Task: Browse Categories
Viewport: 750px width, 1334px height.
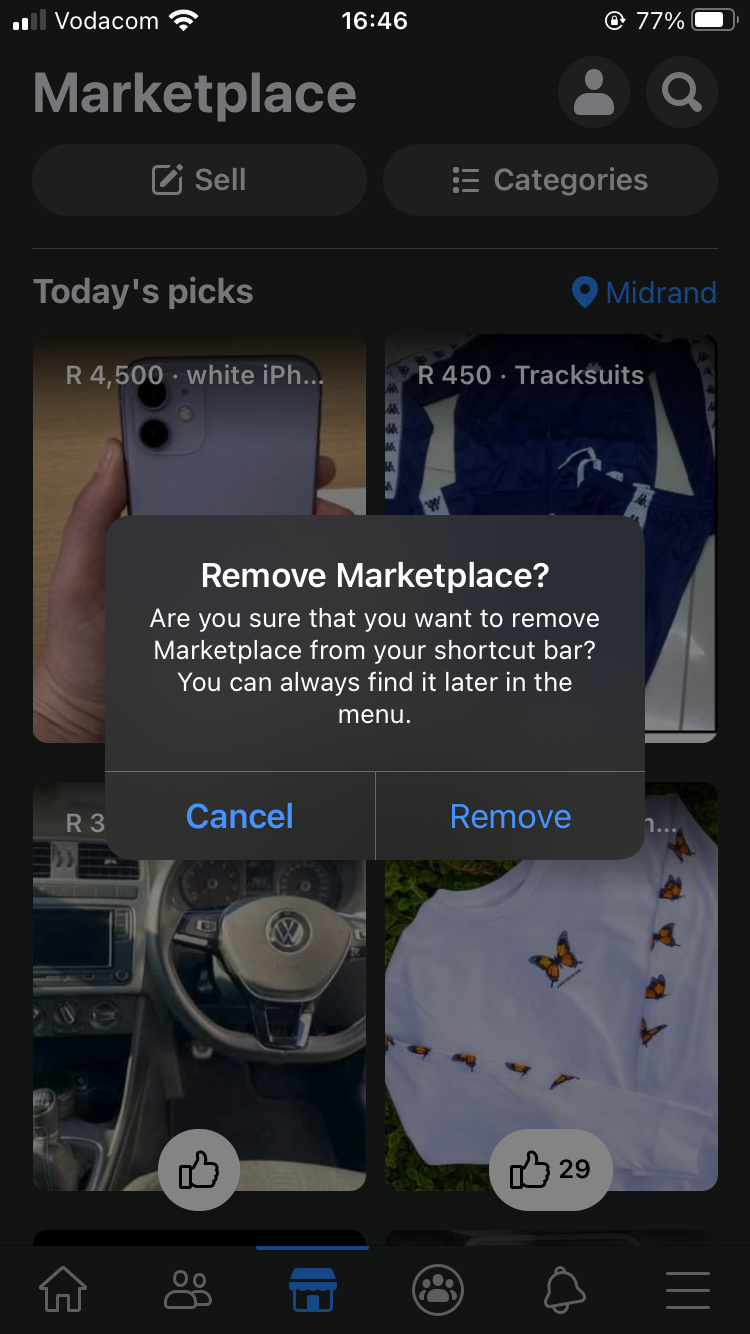Action: pos(550,180)
